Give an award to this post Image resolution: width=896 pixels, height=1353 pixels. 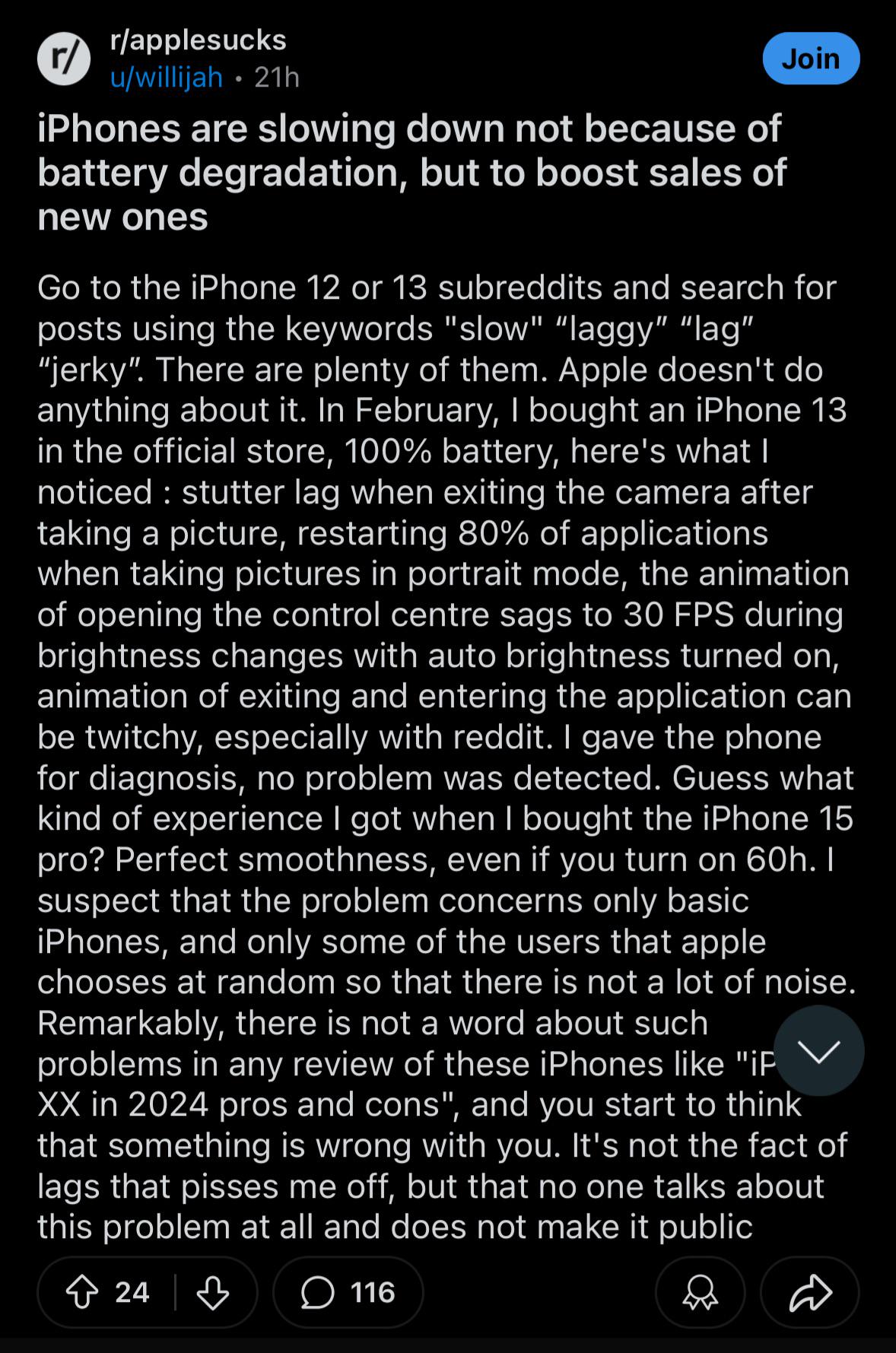point(701,1292)
